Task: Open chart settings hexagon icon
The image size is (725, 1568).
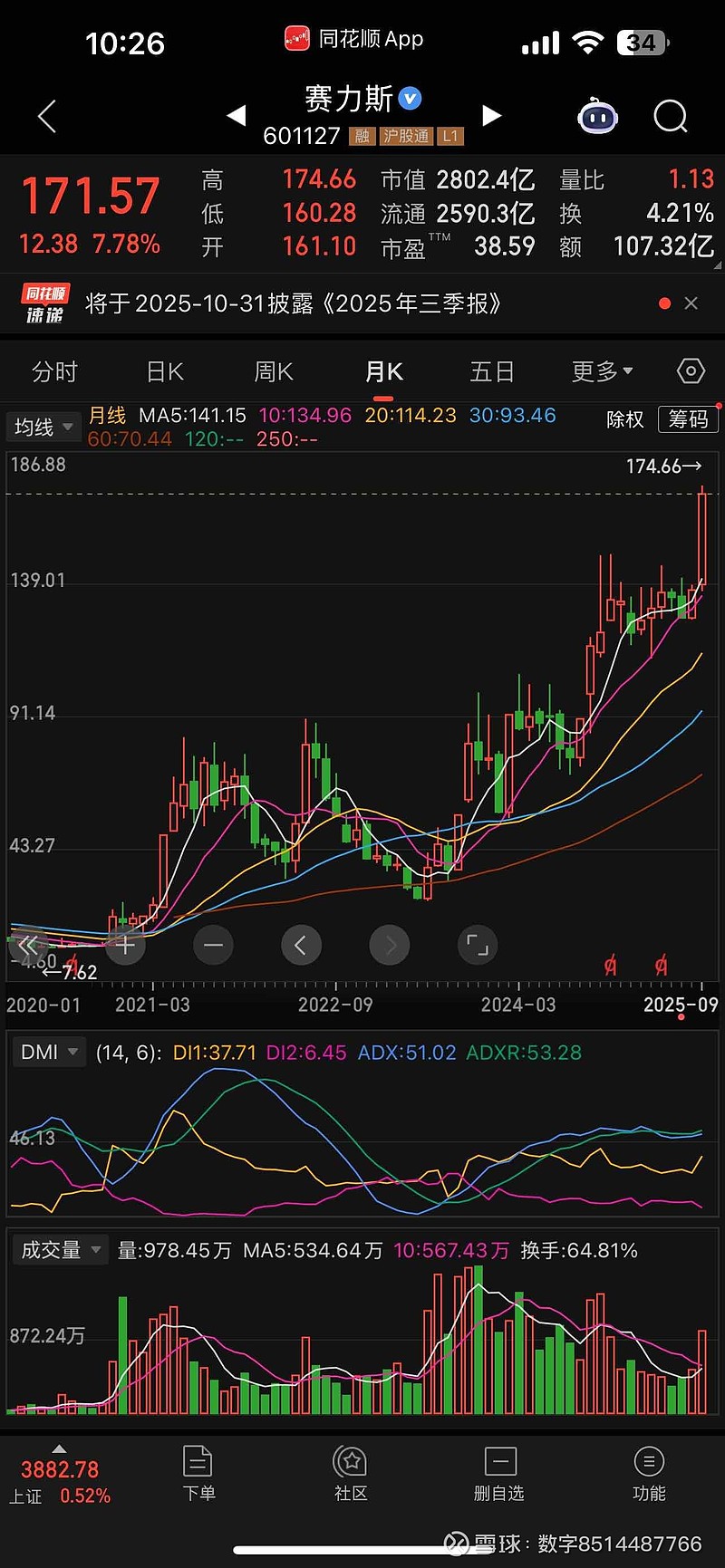Action: (x=691, y=371)
